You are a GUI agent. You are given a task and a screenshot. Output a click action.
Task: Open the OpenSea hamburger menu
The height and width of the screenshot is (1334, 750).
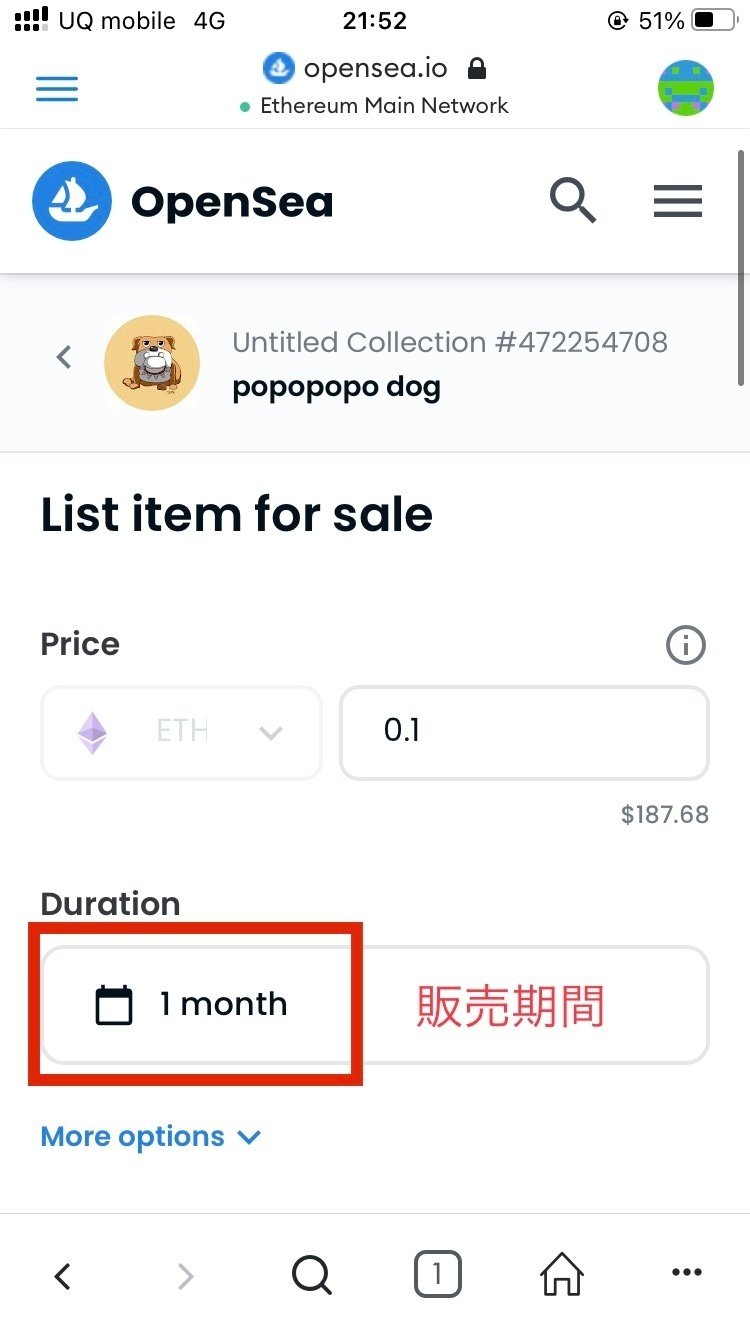click(x=678, y=201)
